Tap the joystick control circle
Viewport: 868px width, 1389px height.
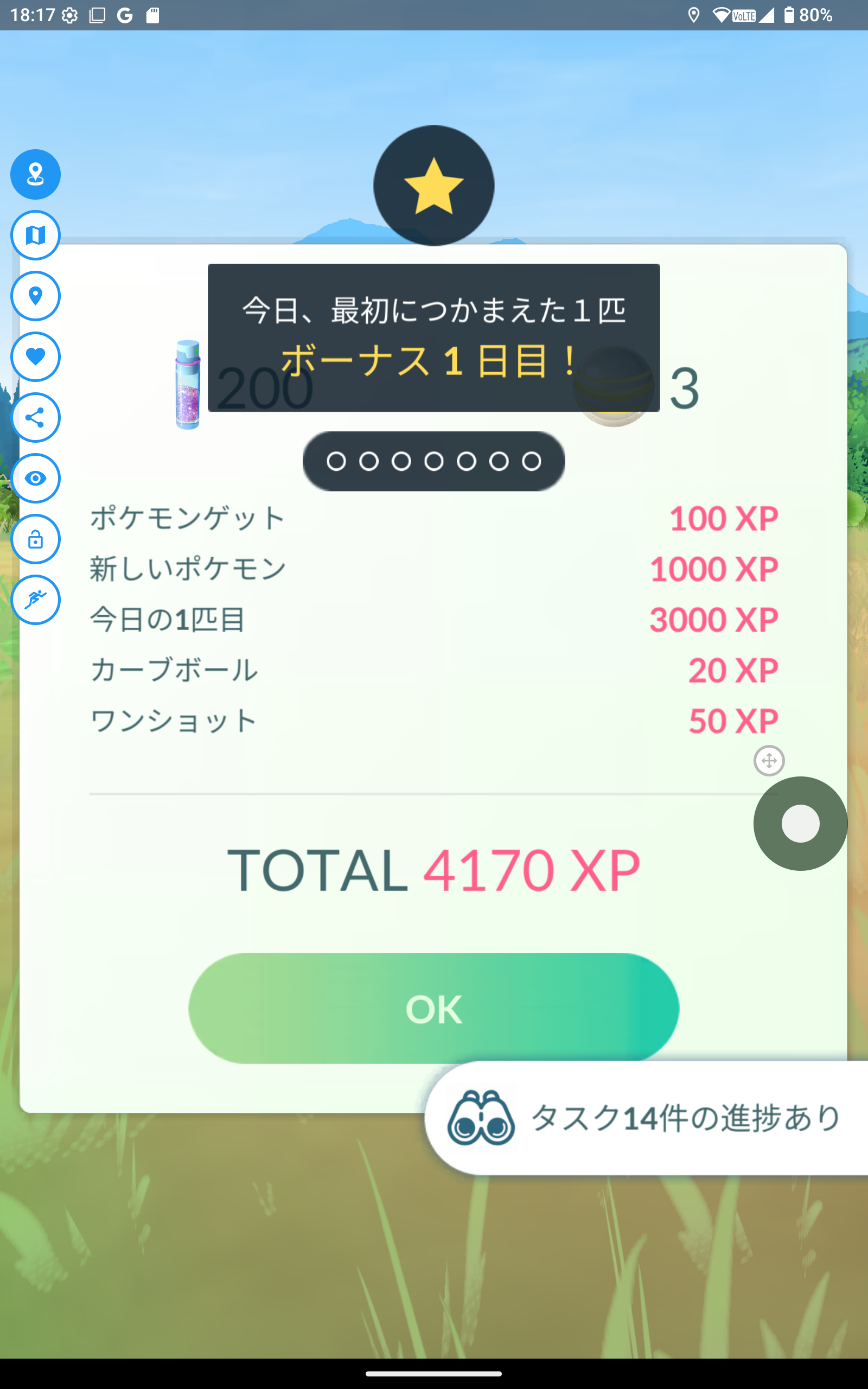[800, 824]
